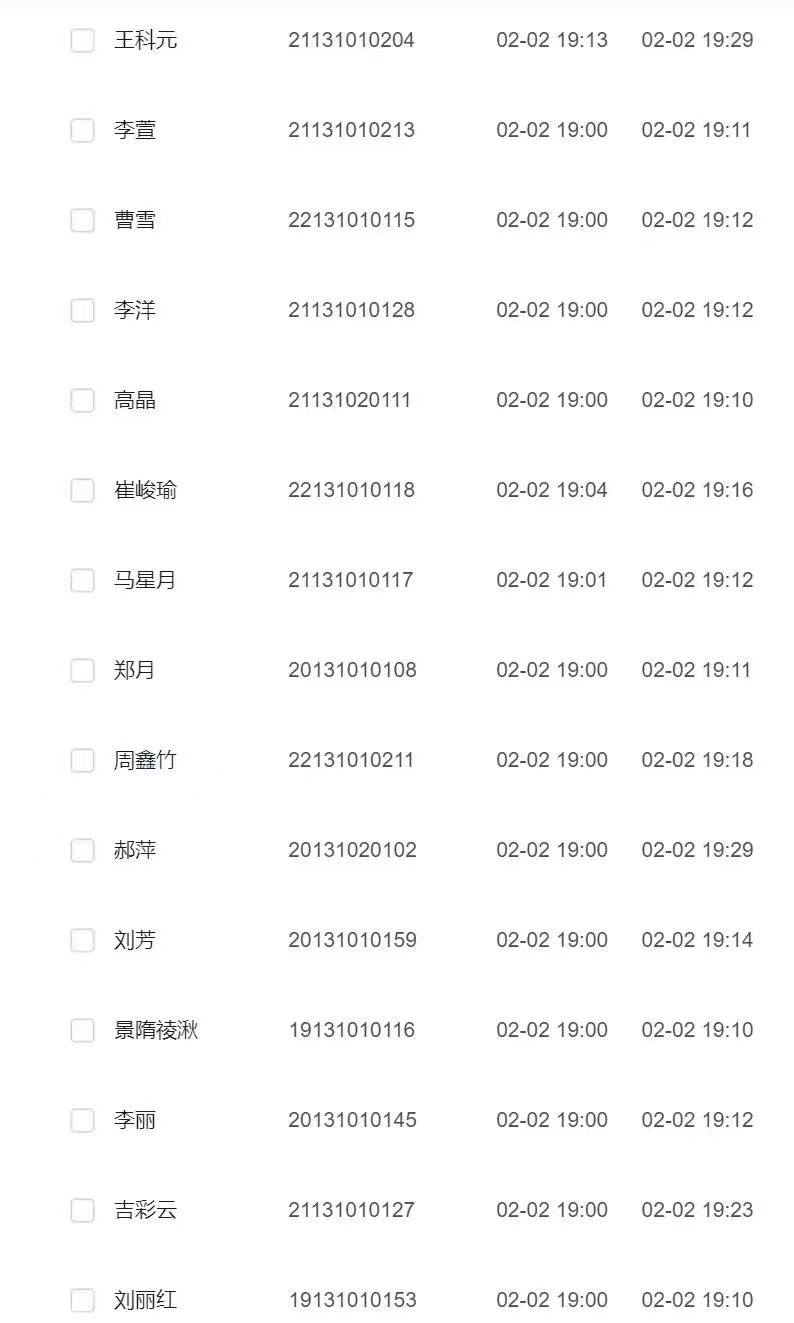Screen dimensions: 794x1323
Task: Mark 李洋's row checkbox
Action: pos(82,311)
